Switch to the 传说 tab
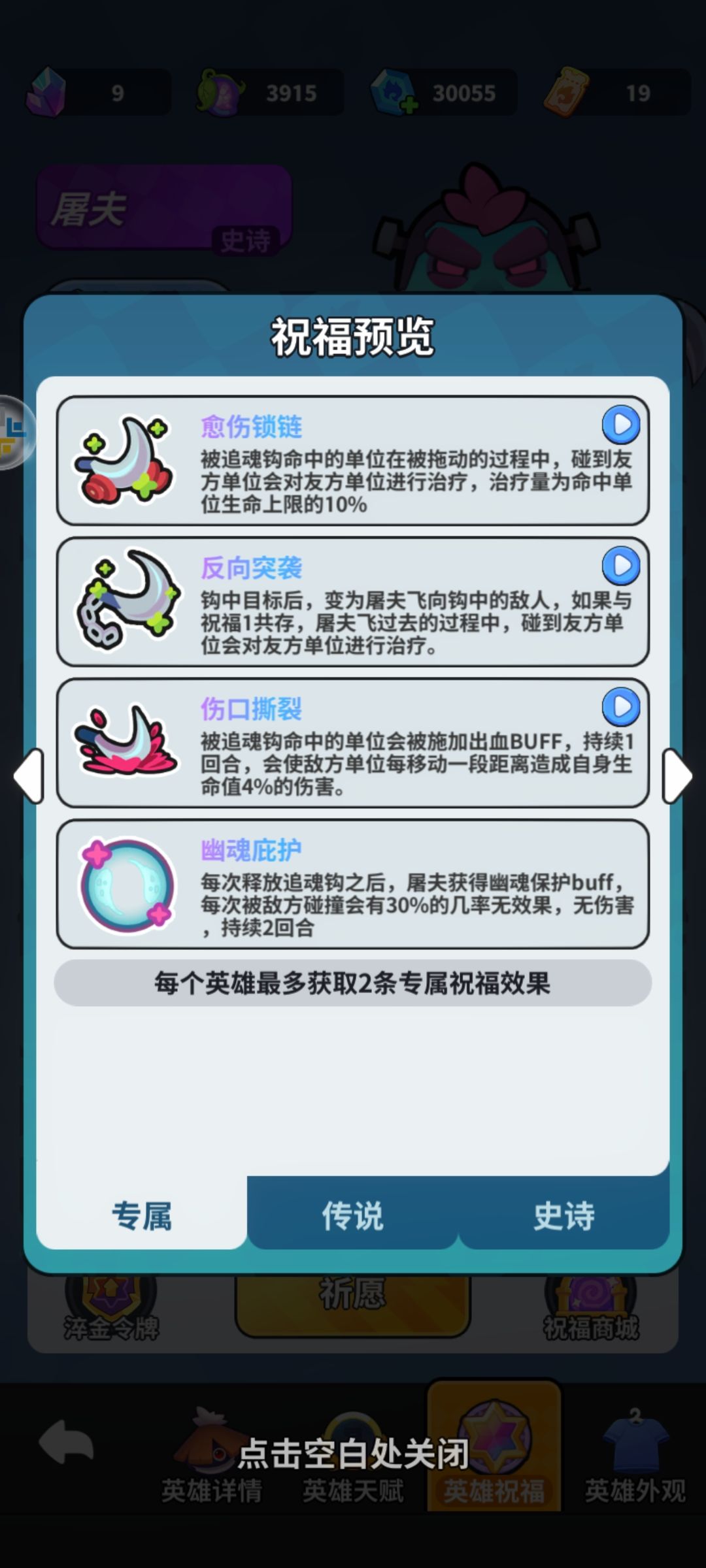This screenshot has height=1568, width=706. (x=353, y=1214)
